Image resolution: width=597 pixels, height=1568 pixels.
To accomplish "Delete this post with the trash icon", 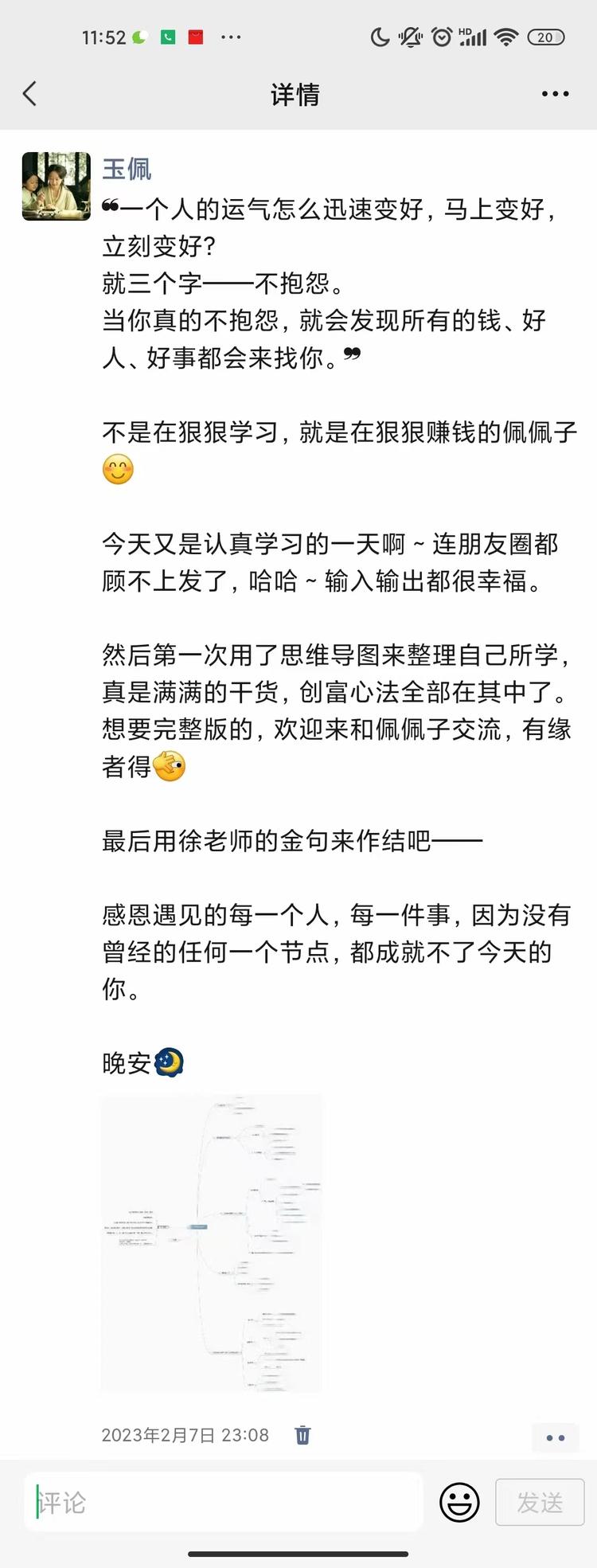I will [x=302, y=1435].
